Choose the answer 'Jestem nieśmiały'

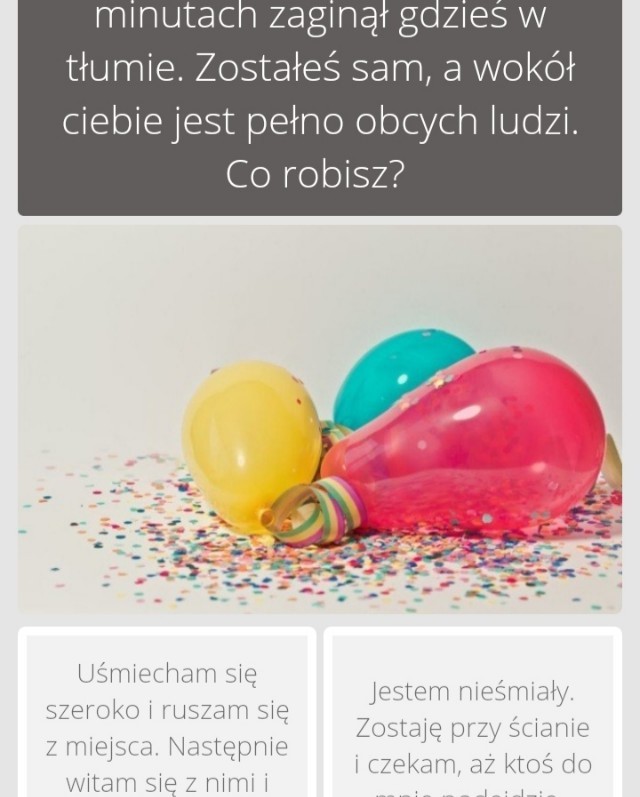click(x=472, y=727)
